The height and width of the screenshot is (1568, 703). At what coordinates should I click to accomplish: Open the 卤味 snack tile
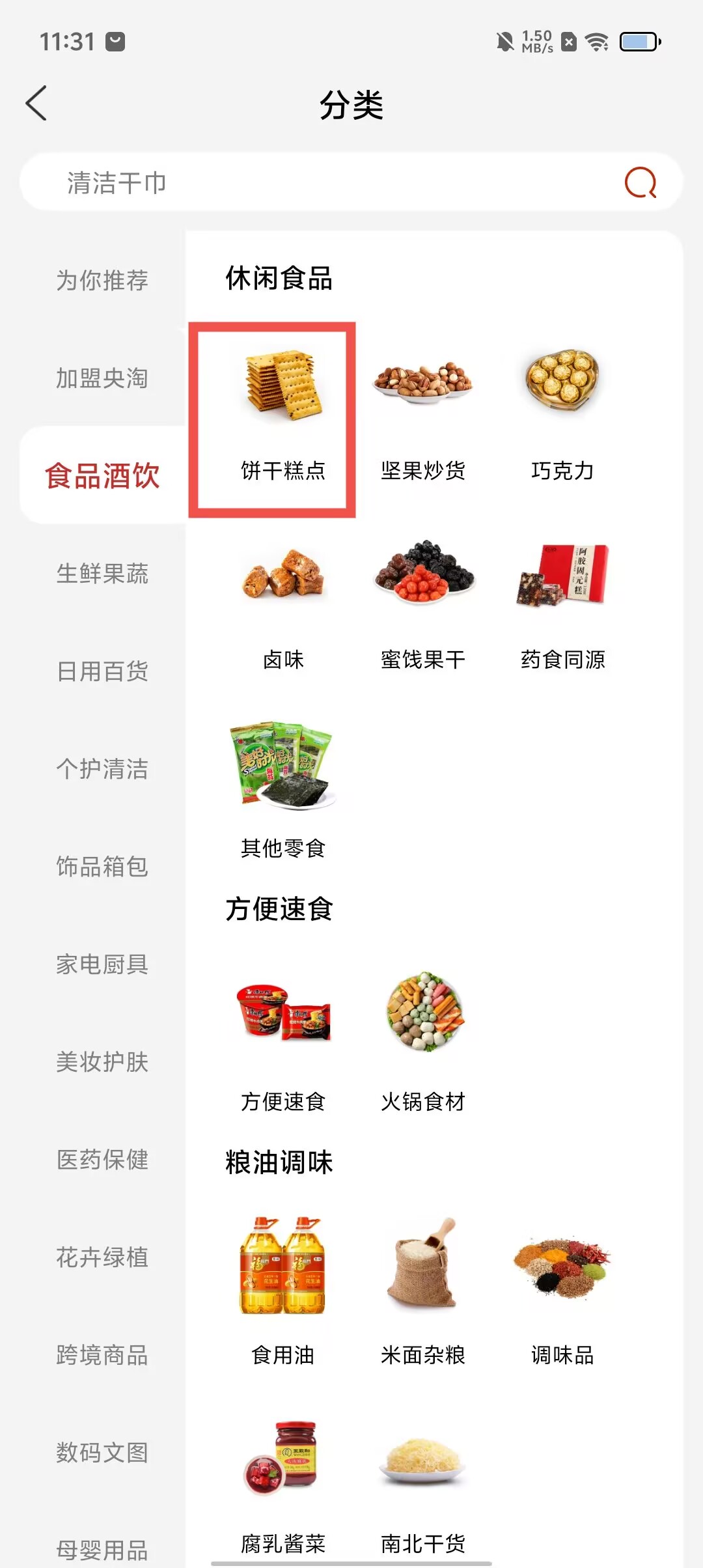pyautogui.click(x=283, y=606)
